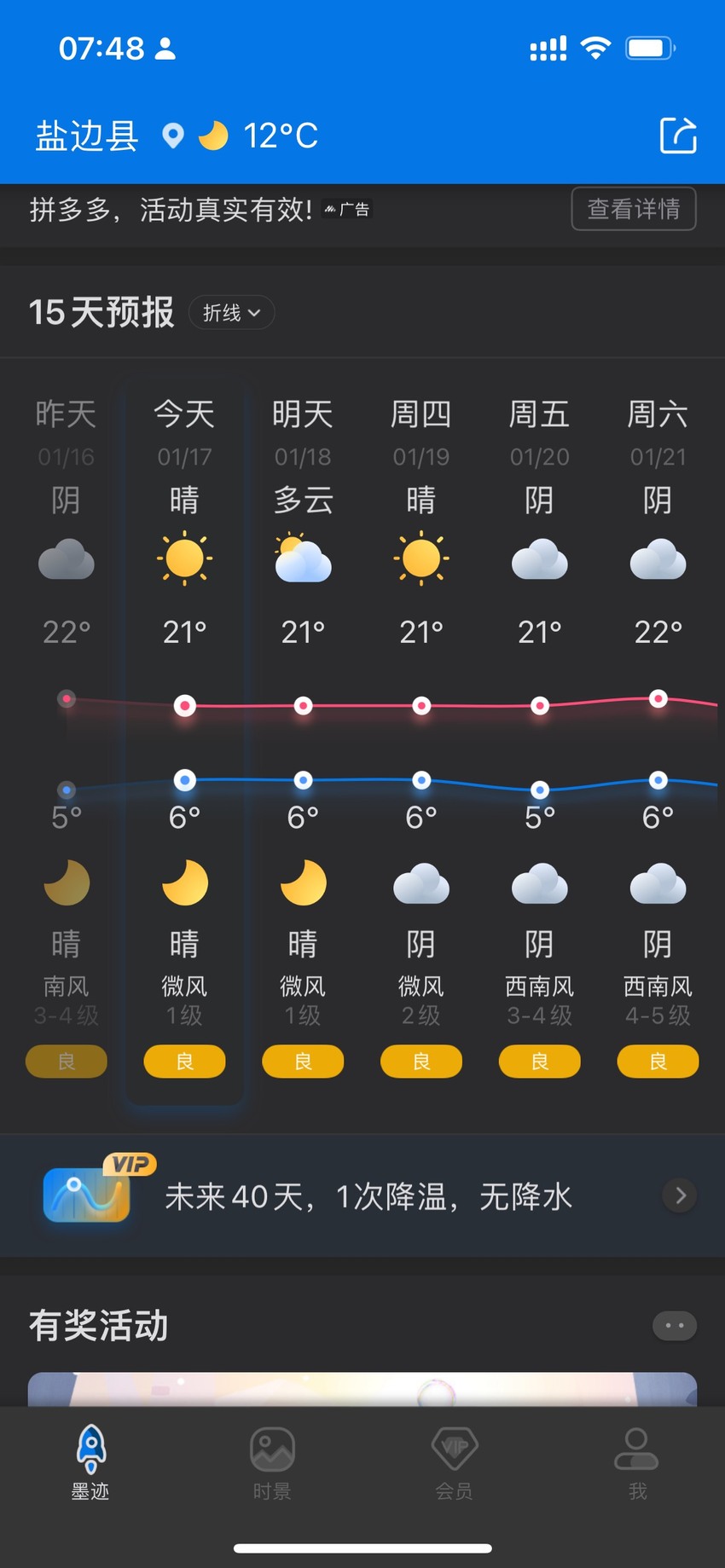
Task: Open the 有奖活动 promotional banner image
Action: point(362,1389)
